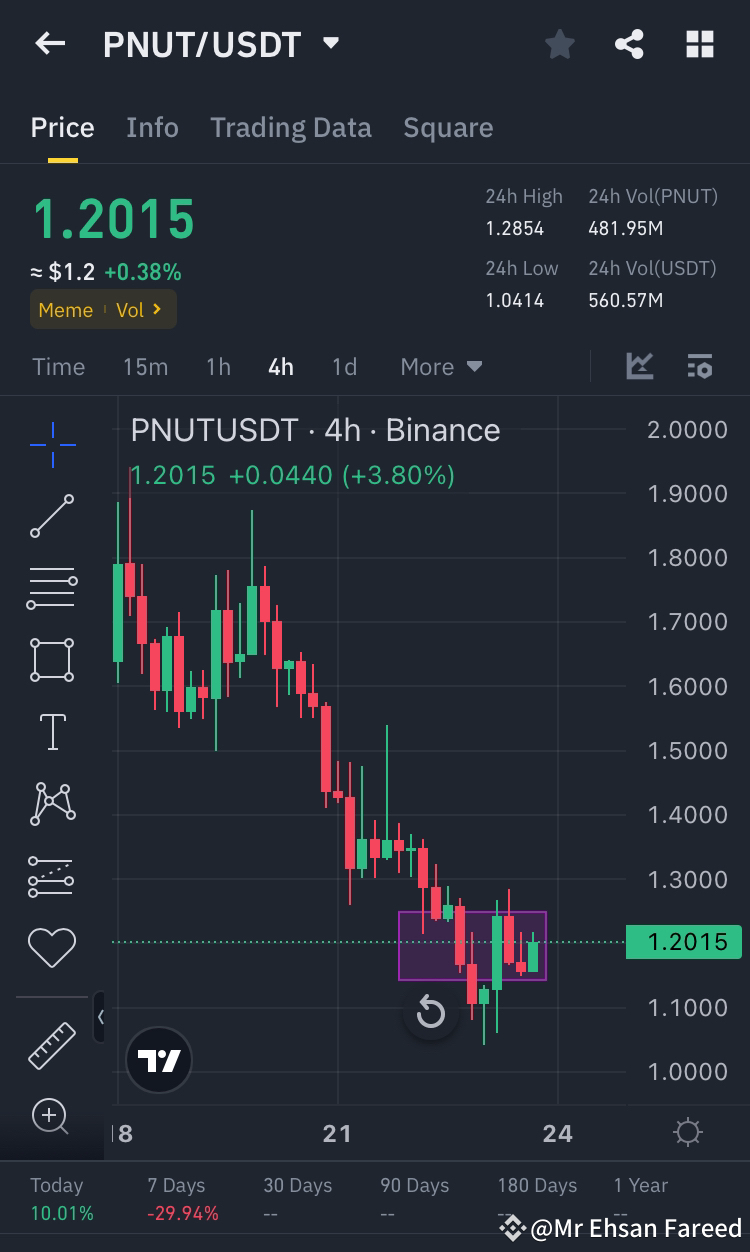
Task: Click the share icon
Action: [x=629, y=43]
